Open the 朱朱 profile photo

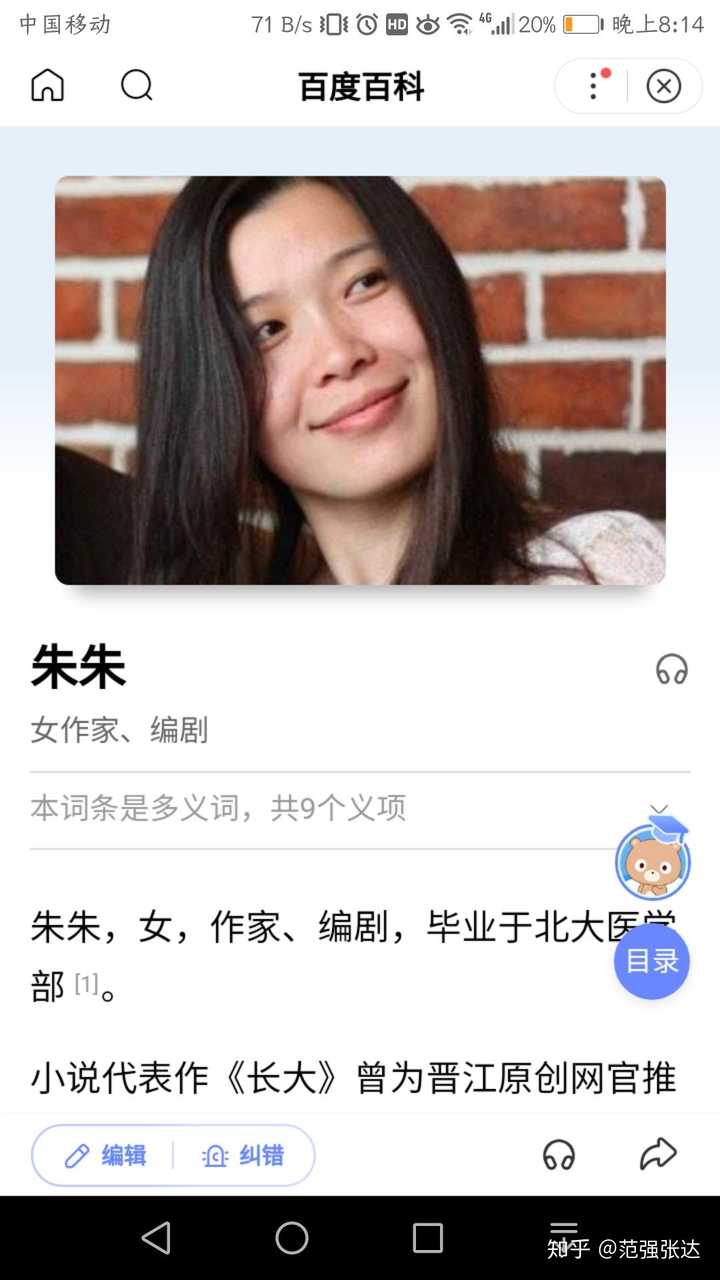pos(360,380)
